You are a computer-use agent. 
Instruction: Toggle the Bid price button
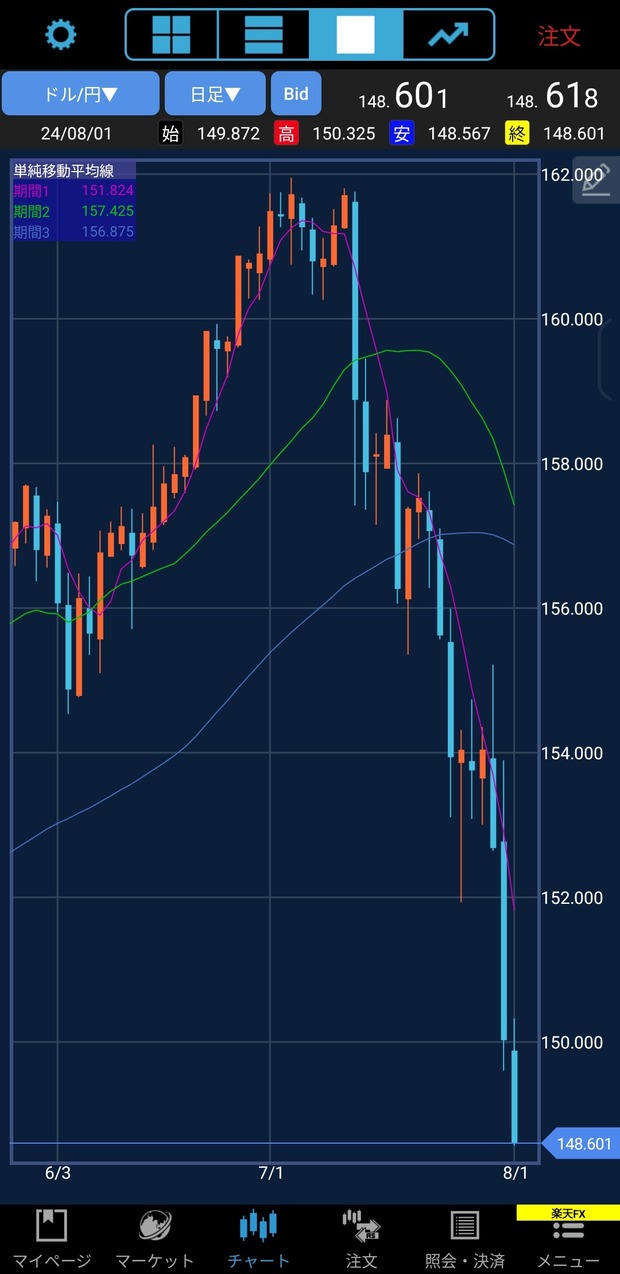(x=296, y=94)
